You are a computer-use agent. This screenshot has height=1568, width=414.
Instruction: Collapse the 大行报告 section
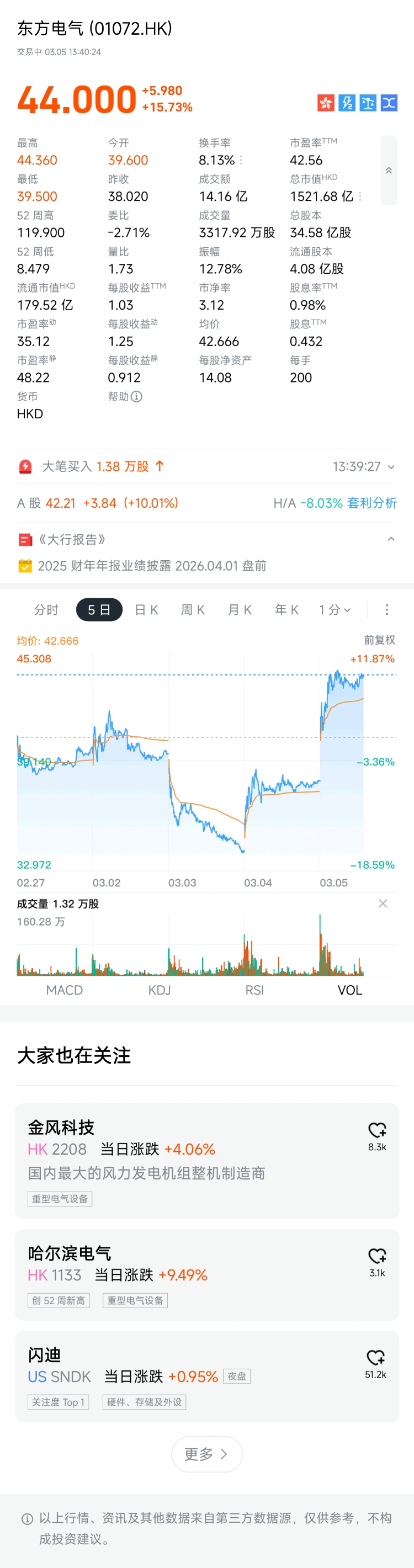(391, 539)
